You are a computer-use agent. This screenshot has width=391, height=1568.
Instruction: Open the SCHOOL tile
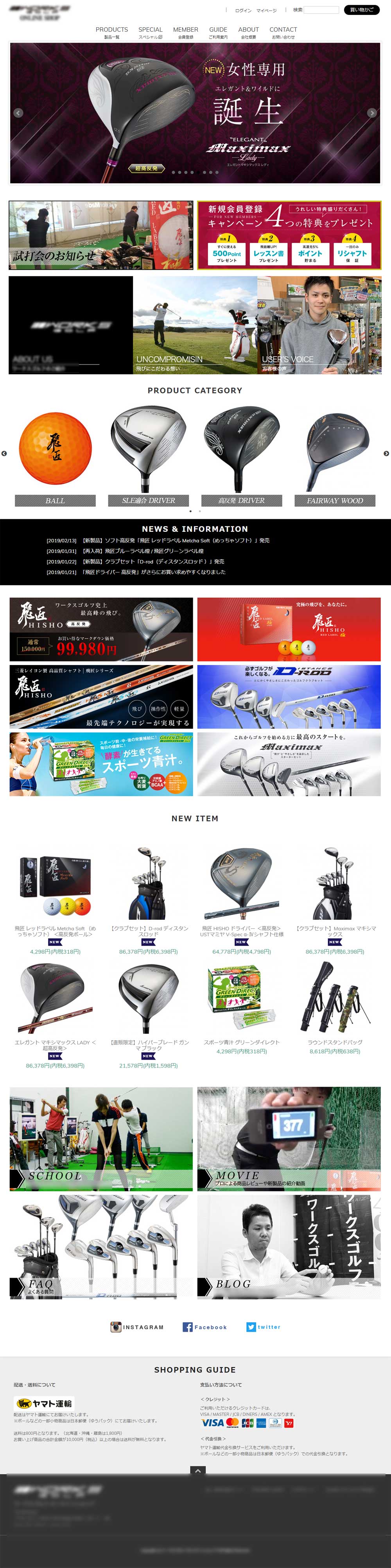pyautogui.click(x=101, y=1138)
